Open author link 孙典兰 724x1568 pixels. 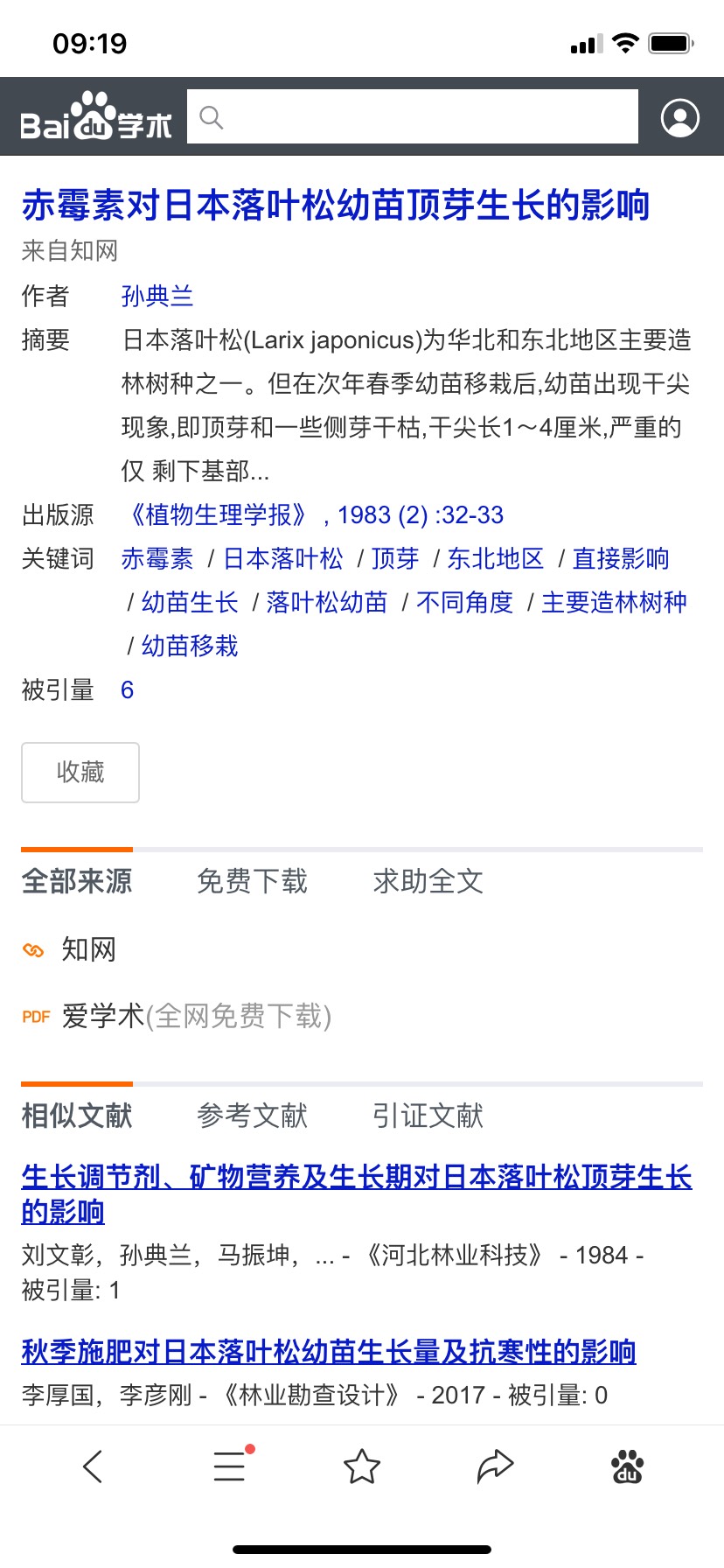[x=157, y=296]
